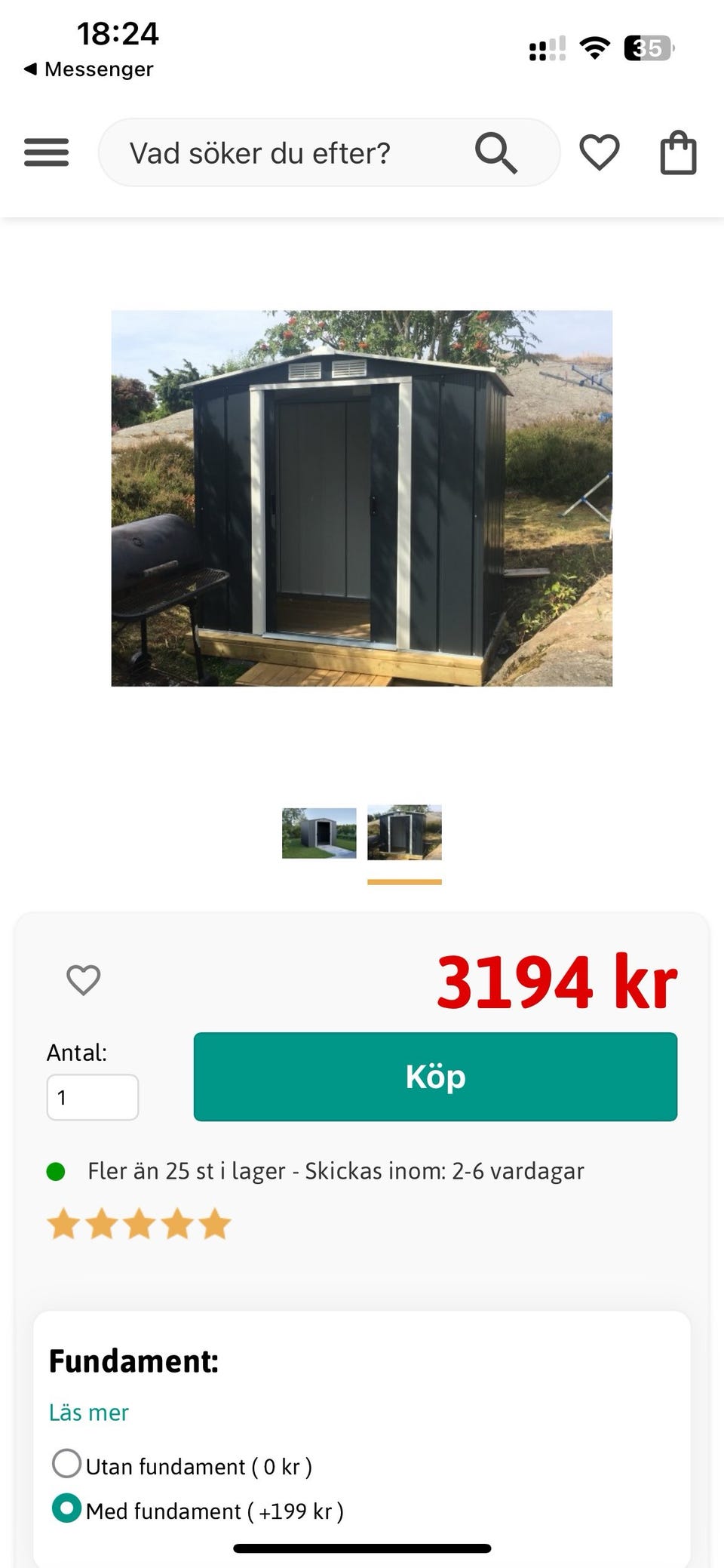Open the favorites heart icon in the header
The width and height of the screenshot is (724, 1568).
[x=599, y=152]
